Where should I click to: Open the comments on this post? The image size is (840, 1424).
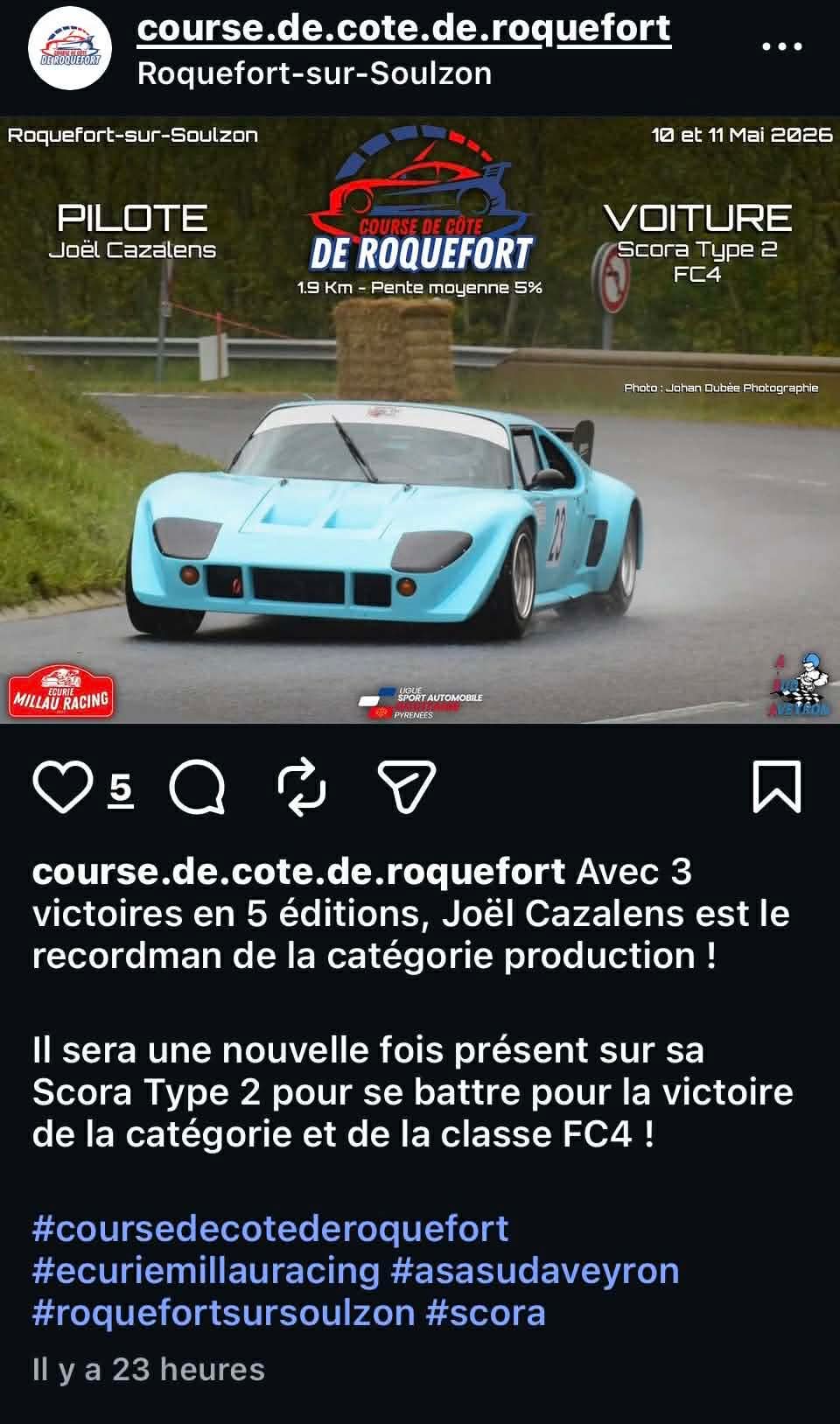197,787
